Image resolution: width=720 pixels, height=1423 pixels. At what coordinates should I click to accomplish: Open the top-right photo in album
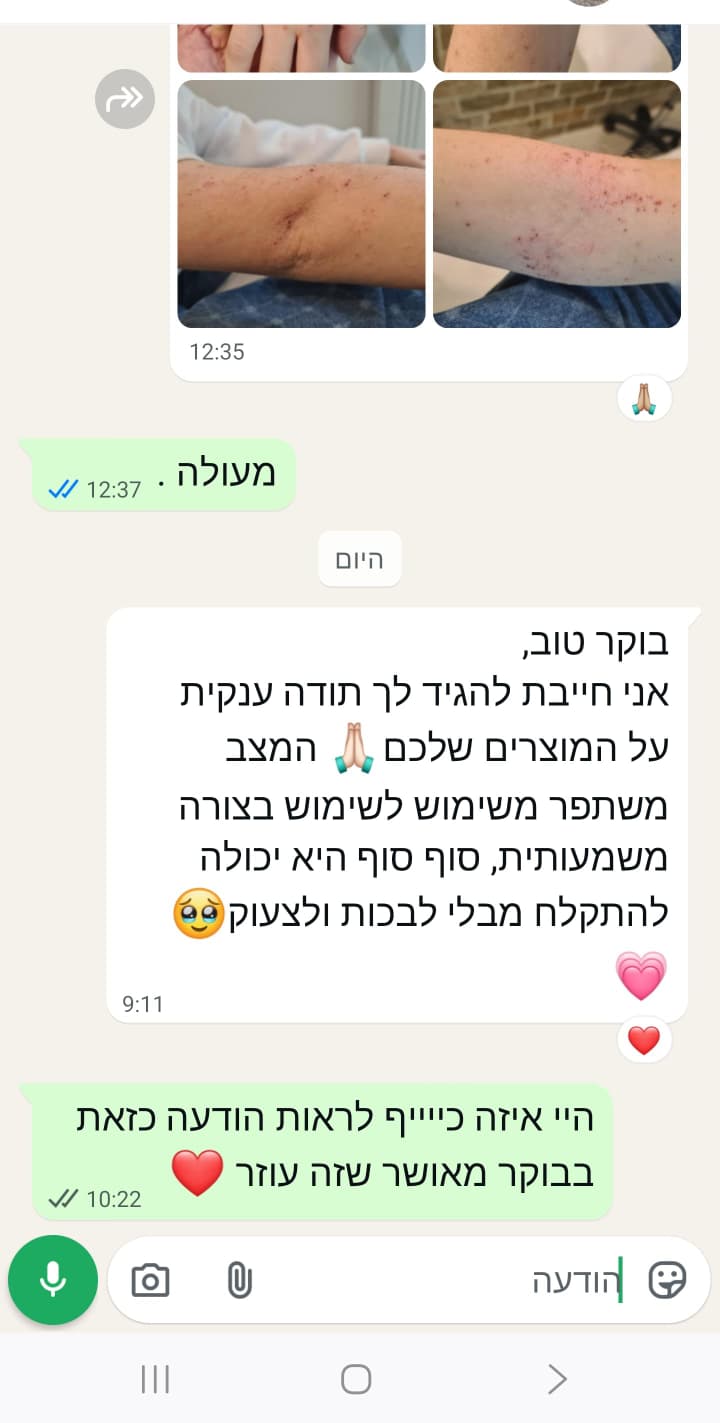557,47
